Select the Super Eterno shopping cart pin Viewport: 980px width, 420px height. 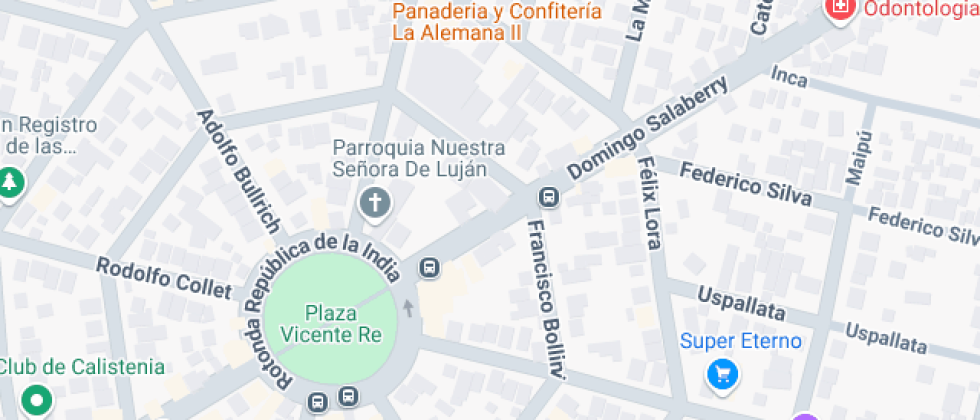tap(723, 375)
